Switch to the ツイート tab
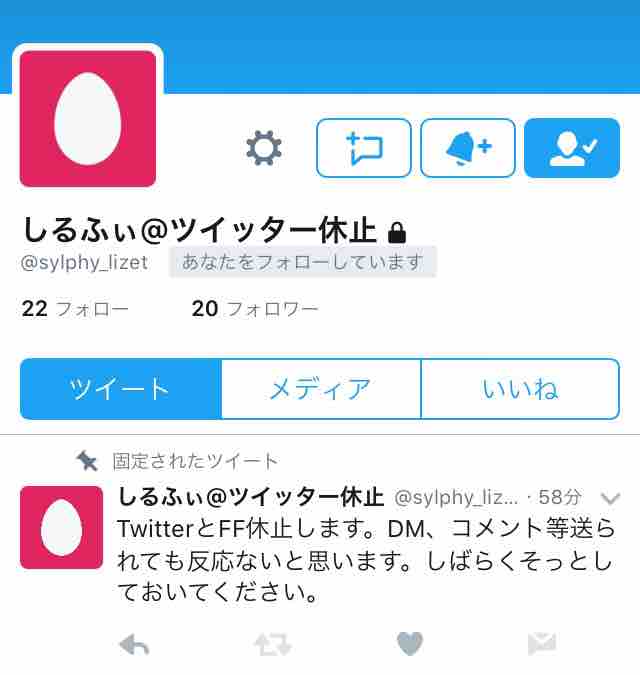The height and width of the screenshot is (675, 640). point(120,389)
